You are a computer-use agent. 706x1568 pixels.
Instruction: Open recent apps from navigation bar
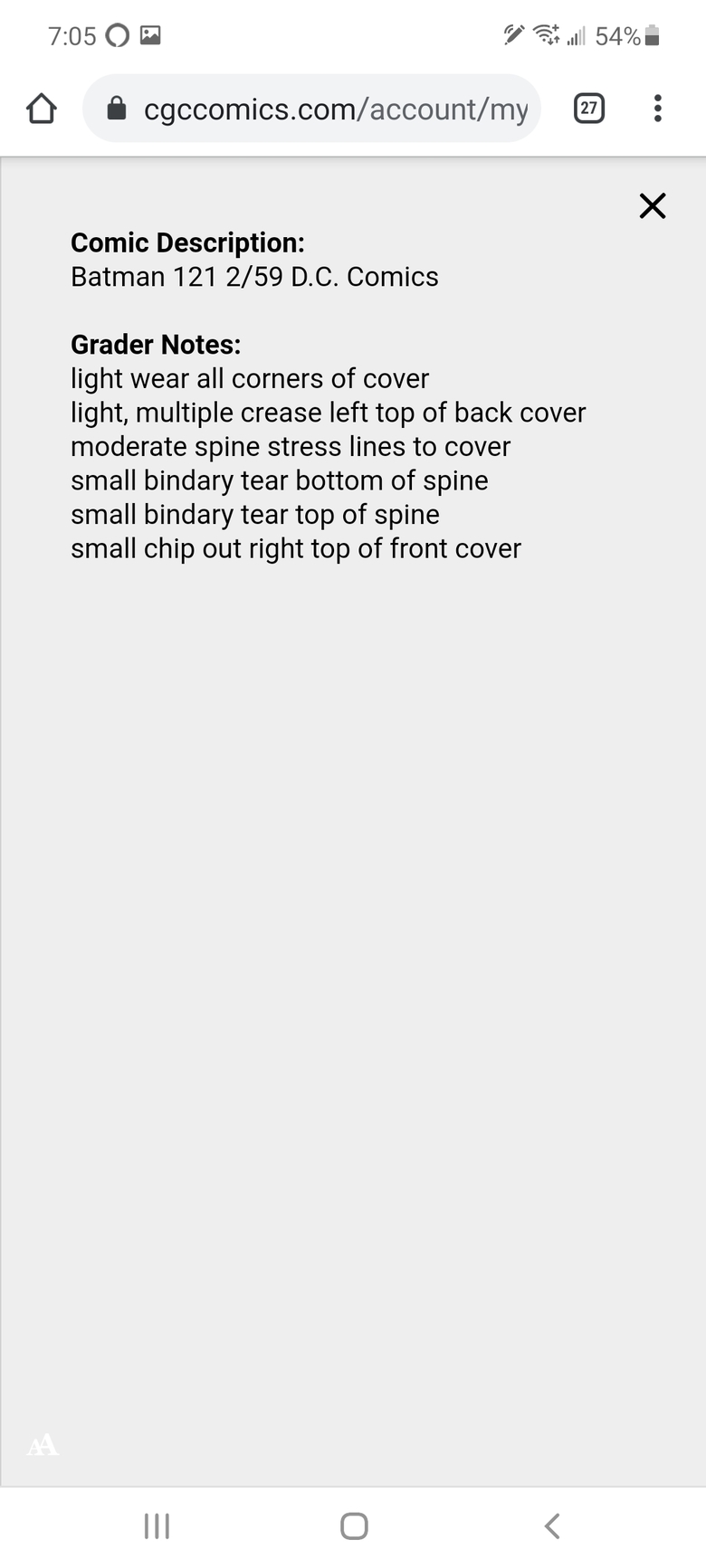click(x=157, y=1526)
